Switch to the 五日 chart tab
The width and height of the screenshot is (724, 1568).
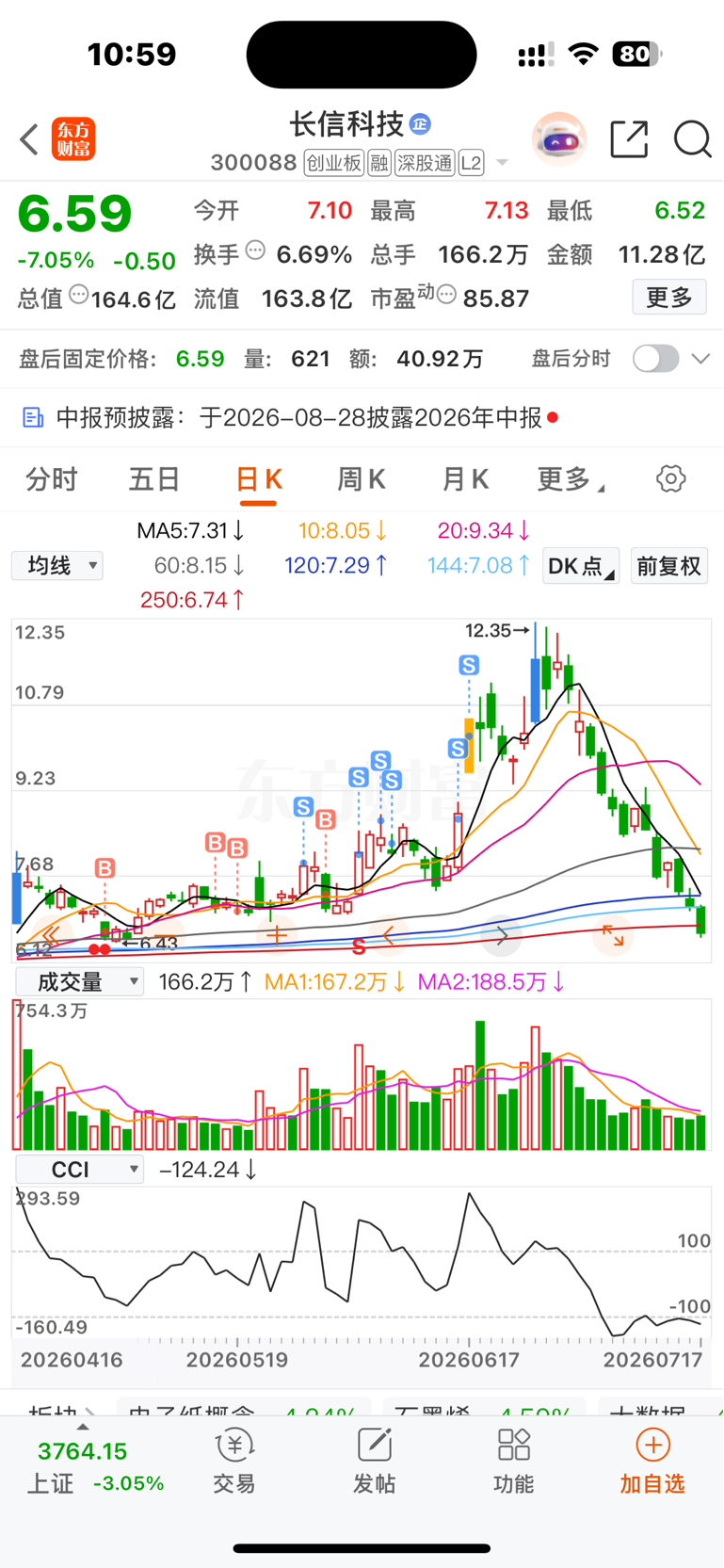point(154,479)
